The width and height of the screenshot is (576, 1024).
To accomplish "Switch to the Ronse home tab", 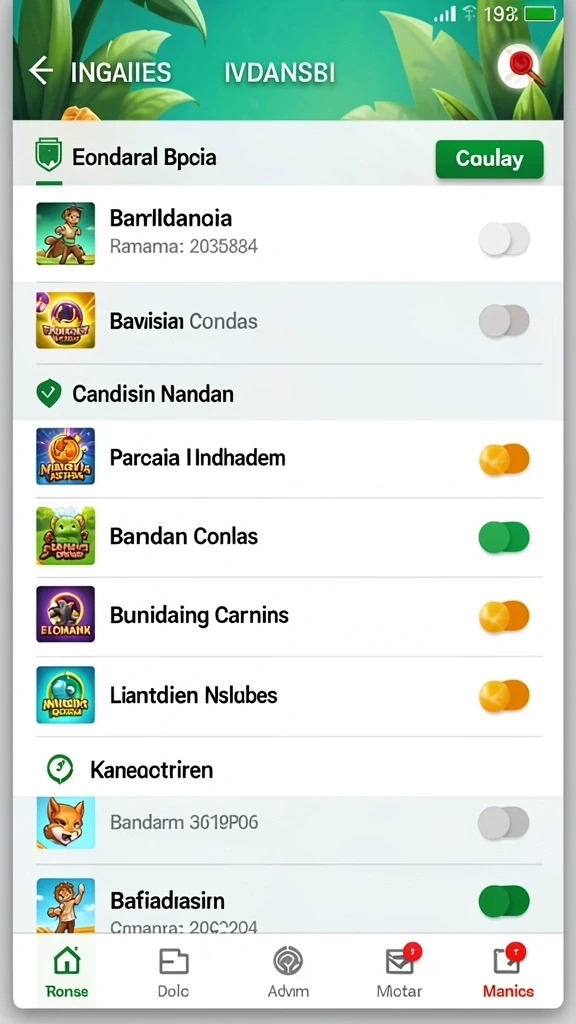I will click(x=67, y=972).
